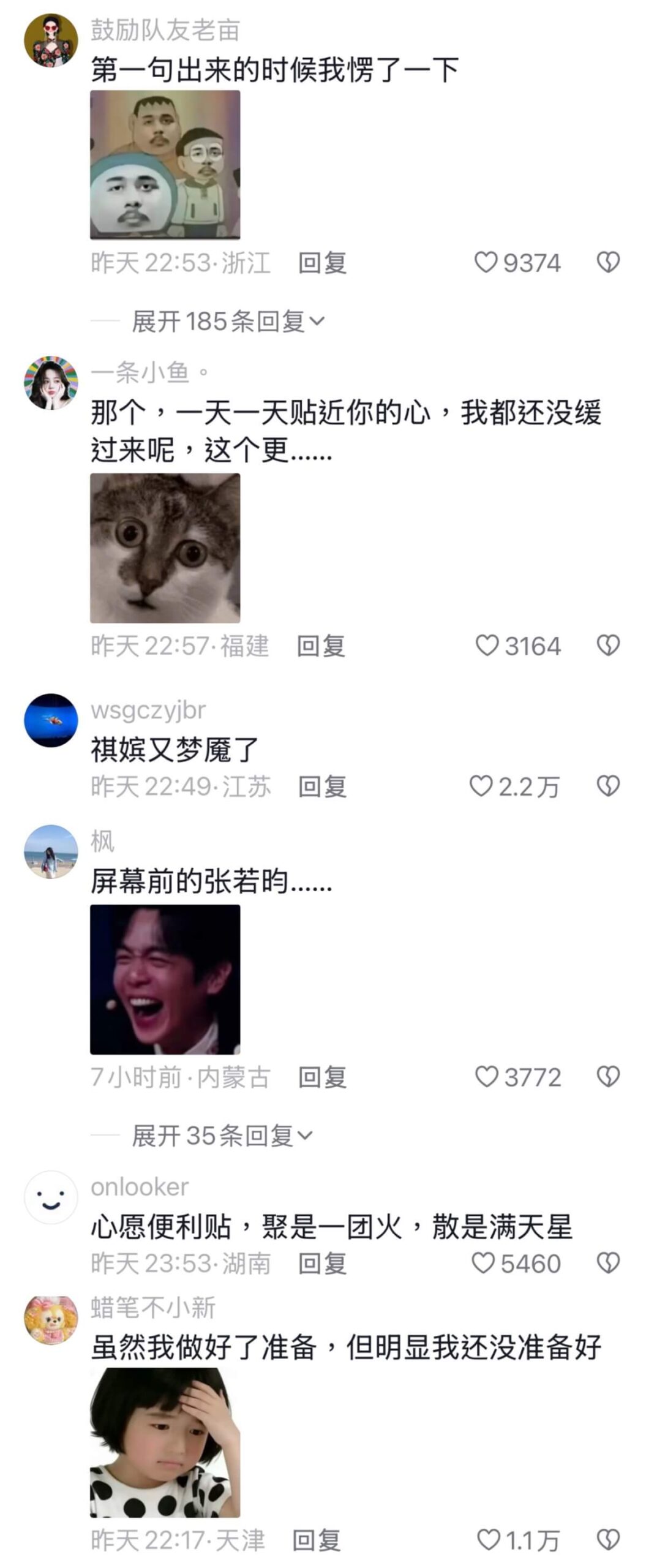Open wsgczyjbr's profile avatar
Screen dimensions: 646x1568
51,720
